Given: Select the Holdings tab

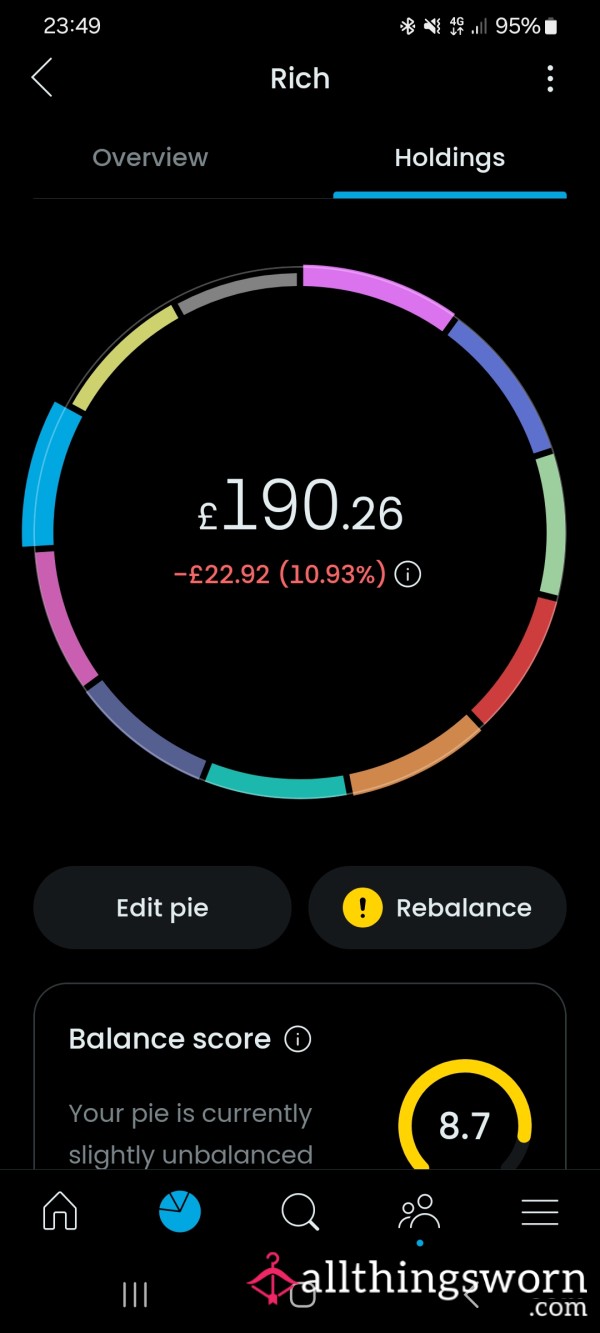Looking at the screenshot, I should pos(450,157).
